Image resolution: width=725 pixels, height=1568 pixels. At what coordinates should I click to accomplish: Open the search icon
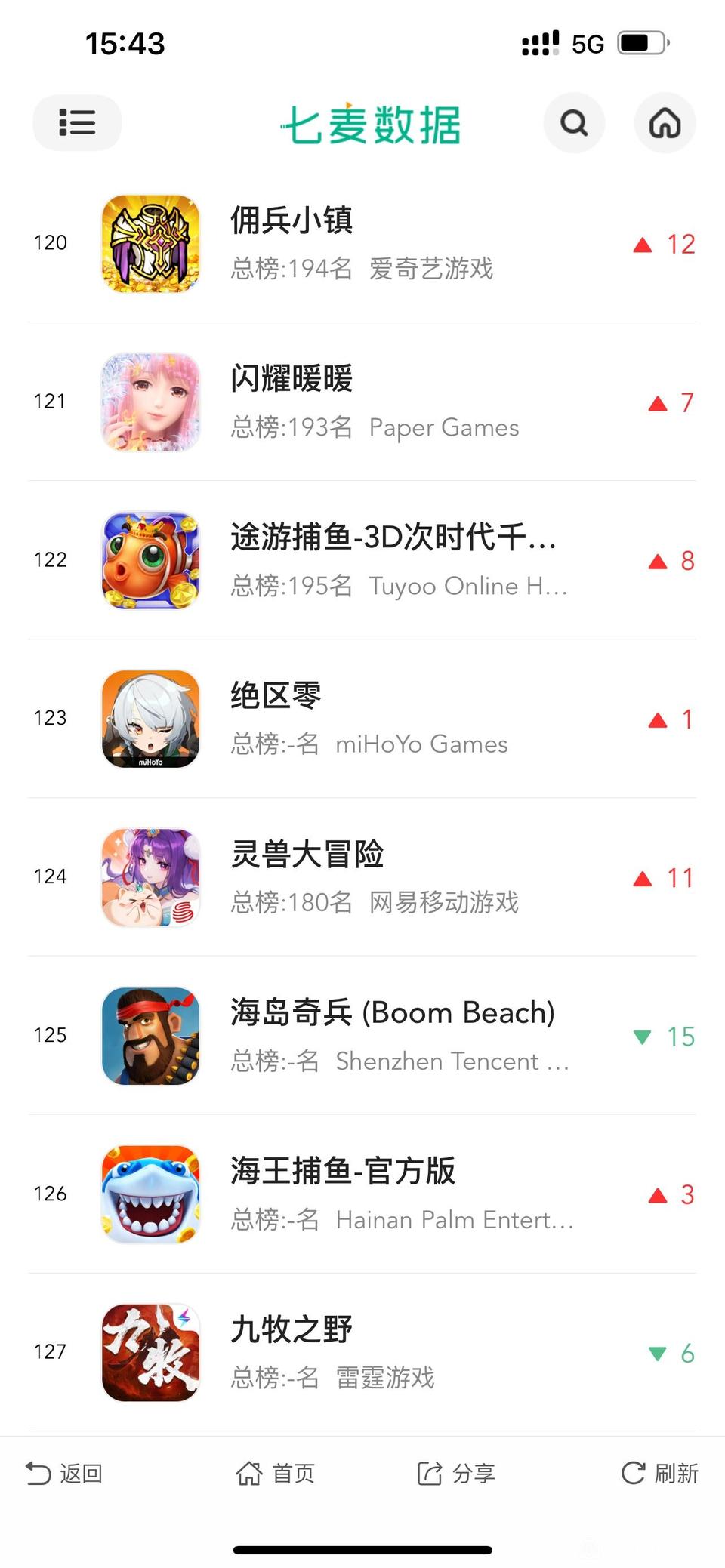[x=574, y=122]
